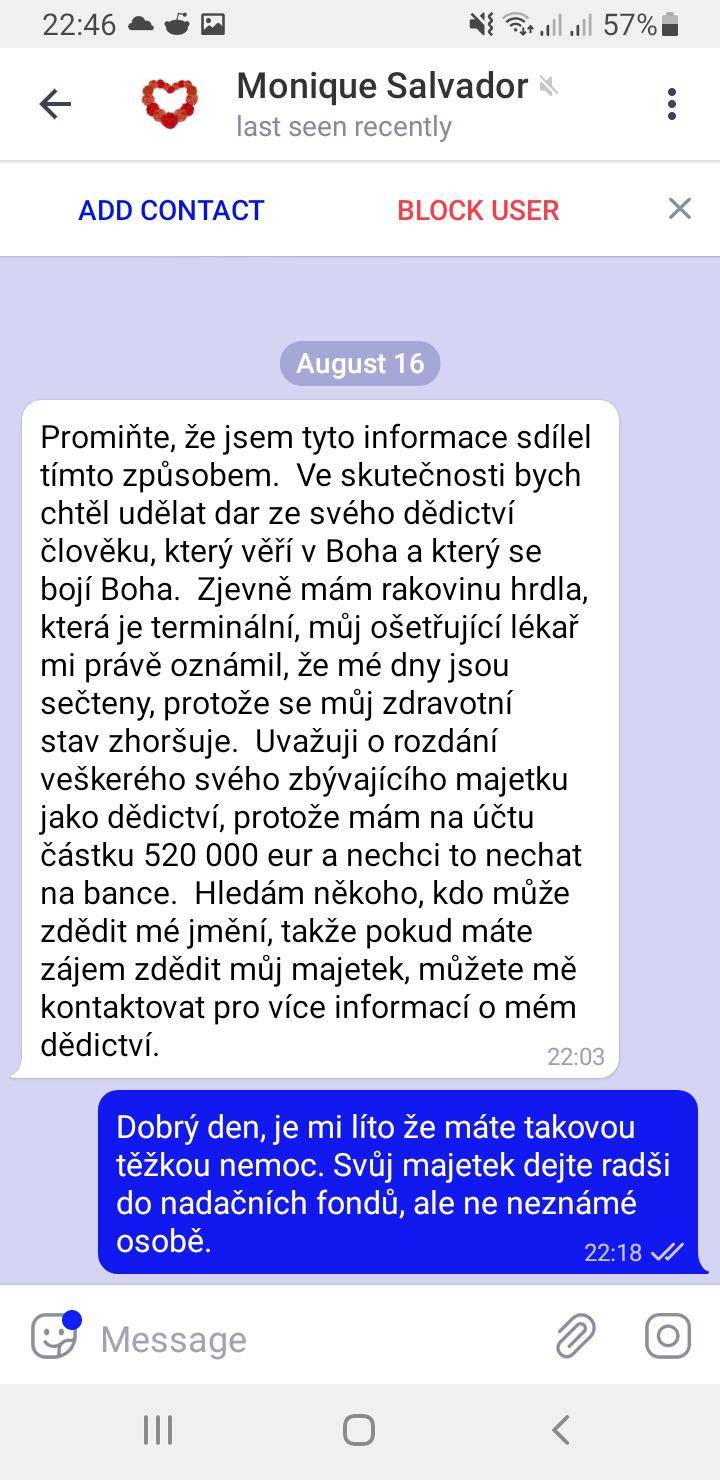Tap the Android back navigation arrow
This screenshot has width=720, height=1480.
560,1431
